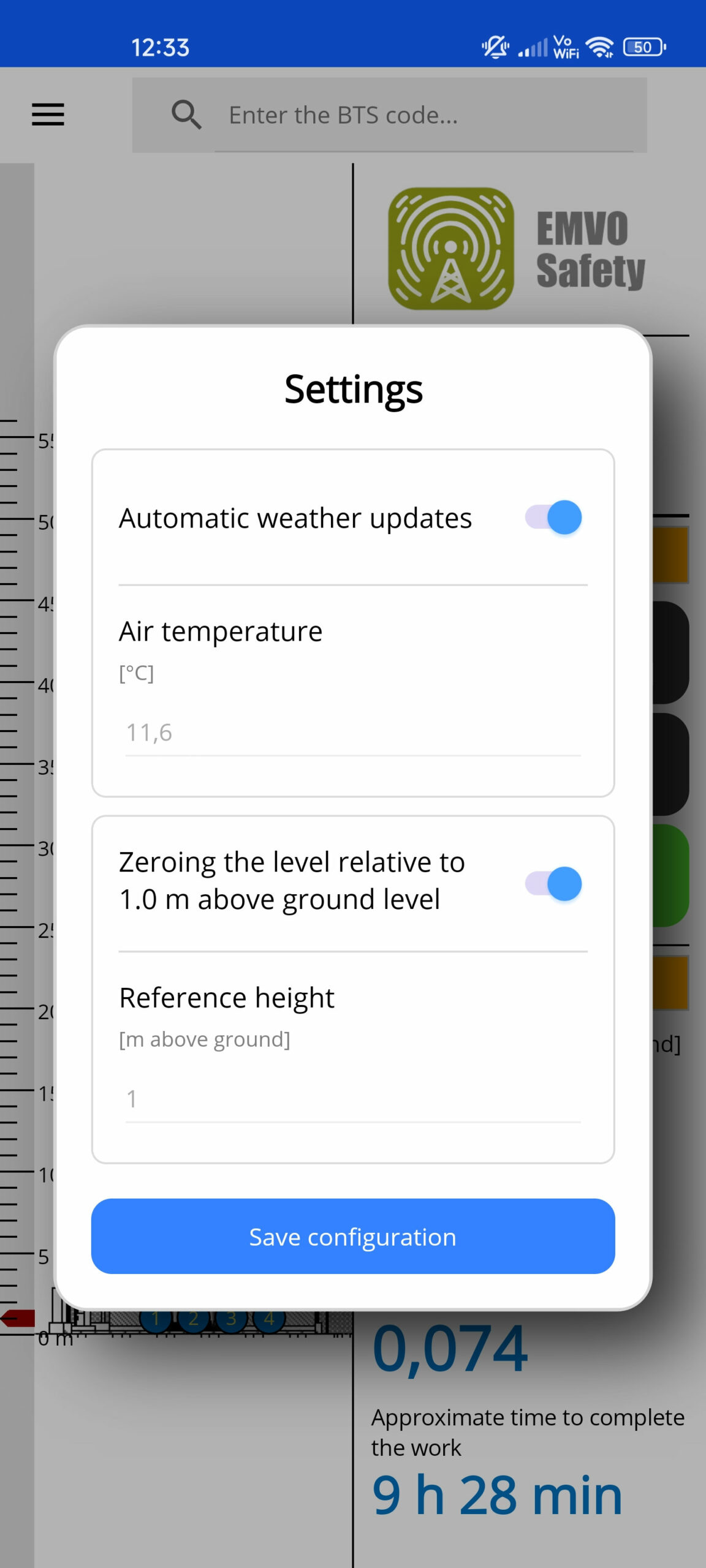Focus the BTS code search box
706x1568 pixels.
click(x=423, y=115)
